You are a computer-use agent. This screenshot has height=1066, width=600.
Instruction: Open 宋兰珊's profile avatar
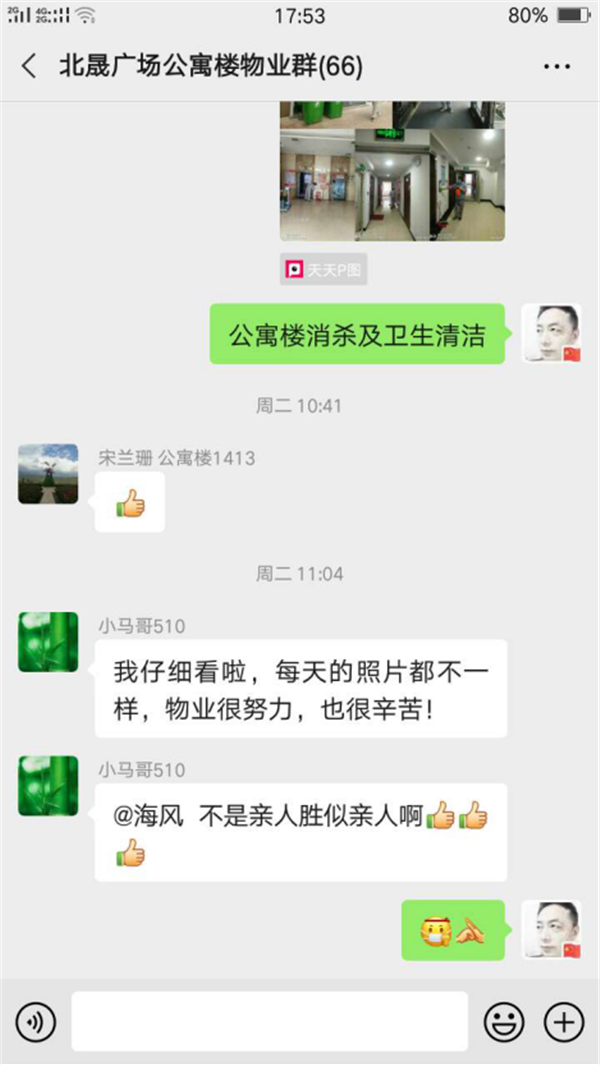click(48, 474)
